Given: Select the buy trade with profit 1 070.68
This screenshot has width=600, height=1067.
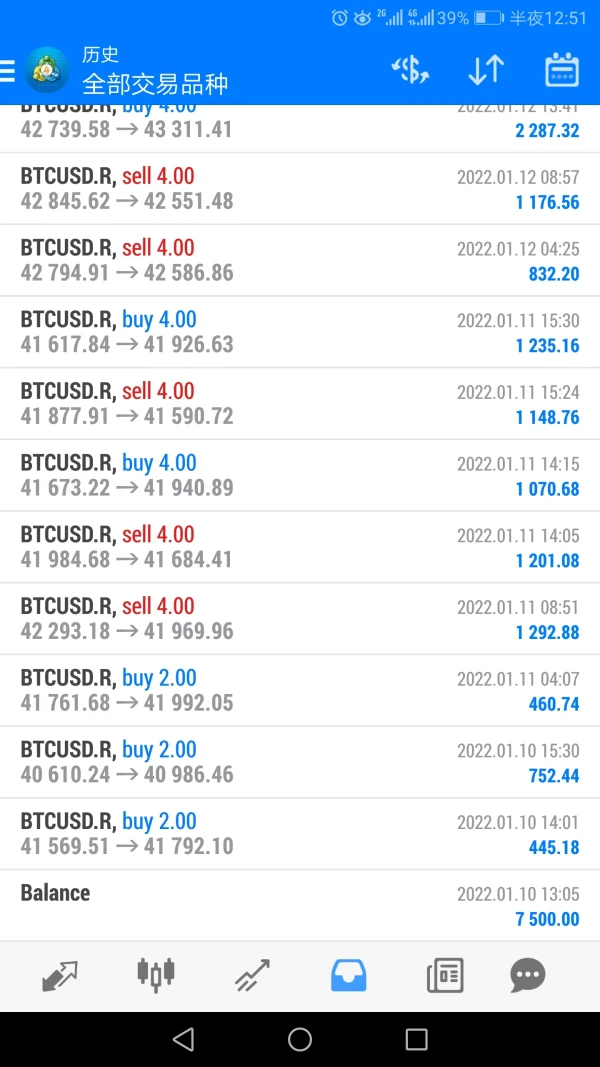Looking at the screenshot, I should [x=300, y=475].
